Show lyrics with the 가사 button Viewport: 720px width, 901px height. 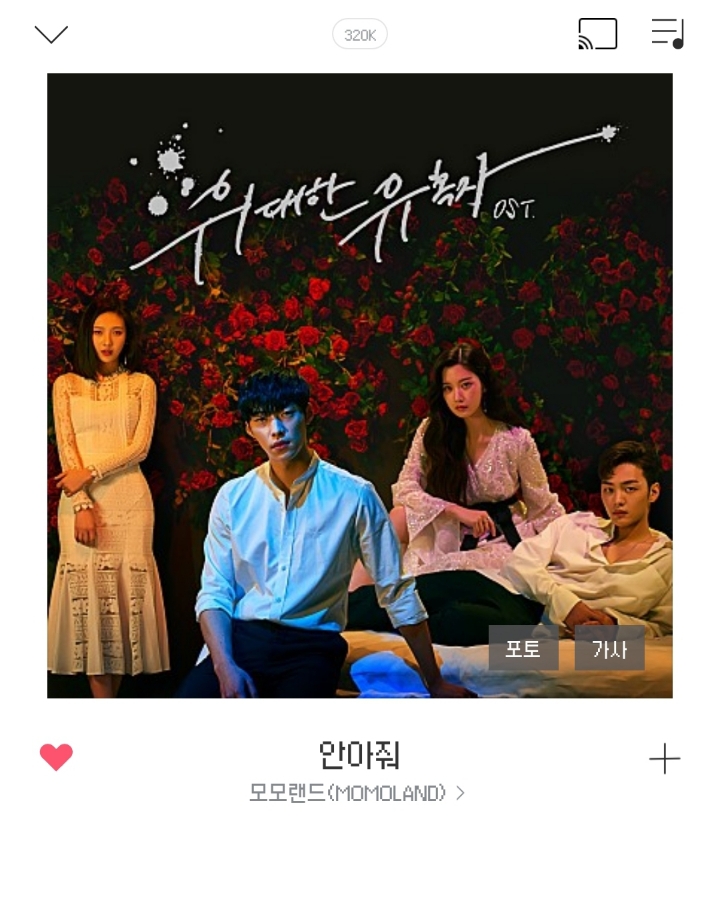pos(609,648)
